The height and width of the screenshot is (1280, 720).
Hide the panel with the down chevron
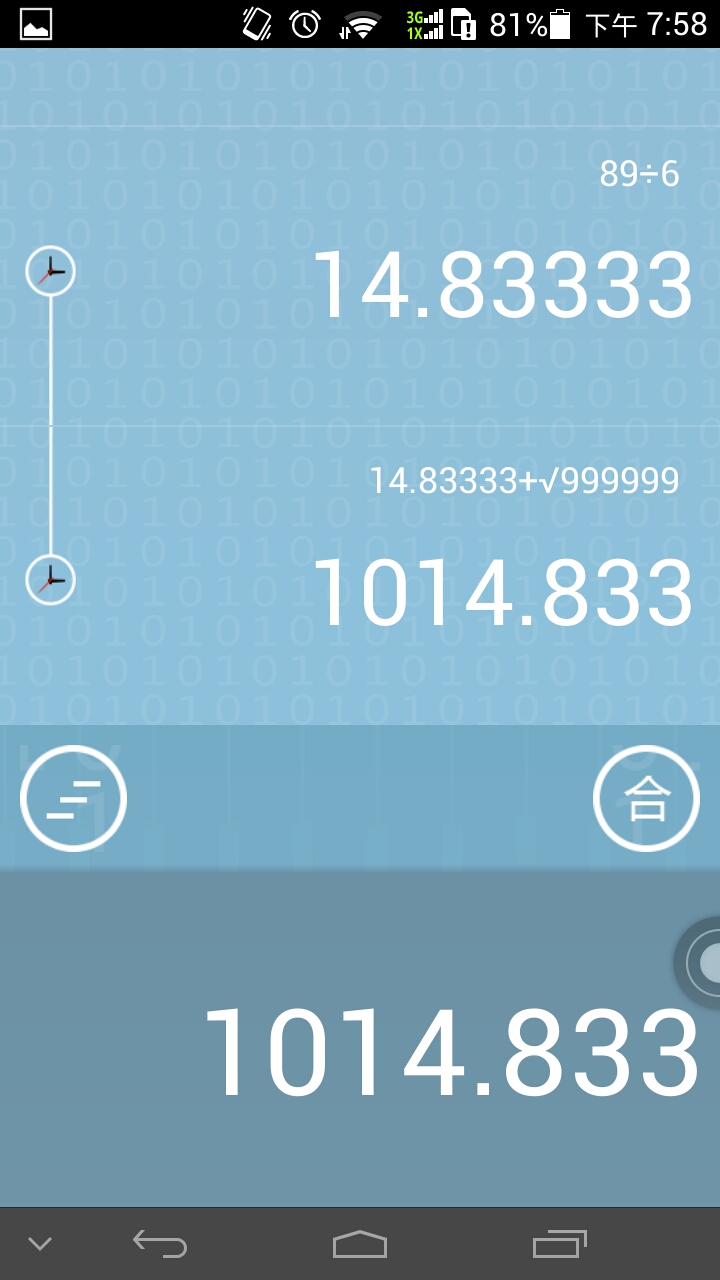tap(40, 1244)
